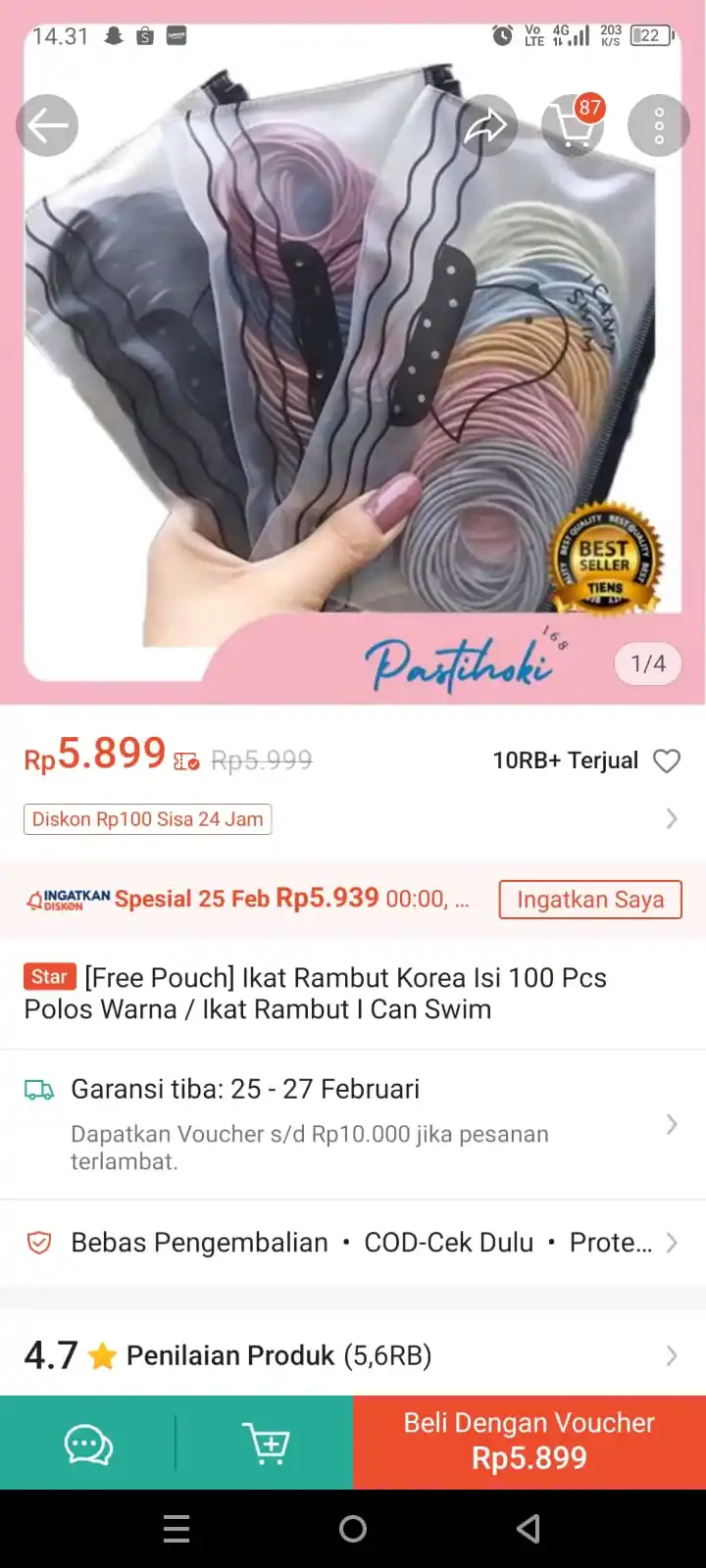
Task: Add product to favorites with heart icon
Action: tap(667, 761)
